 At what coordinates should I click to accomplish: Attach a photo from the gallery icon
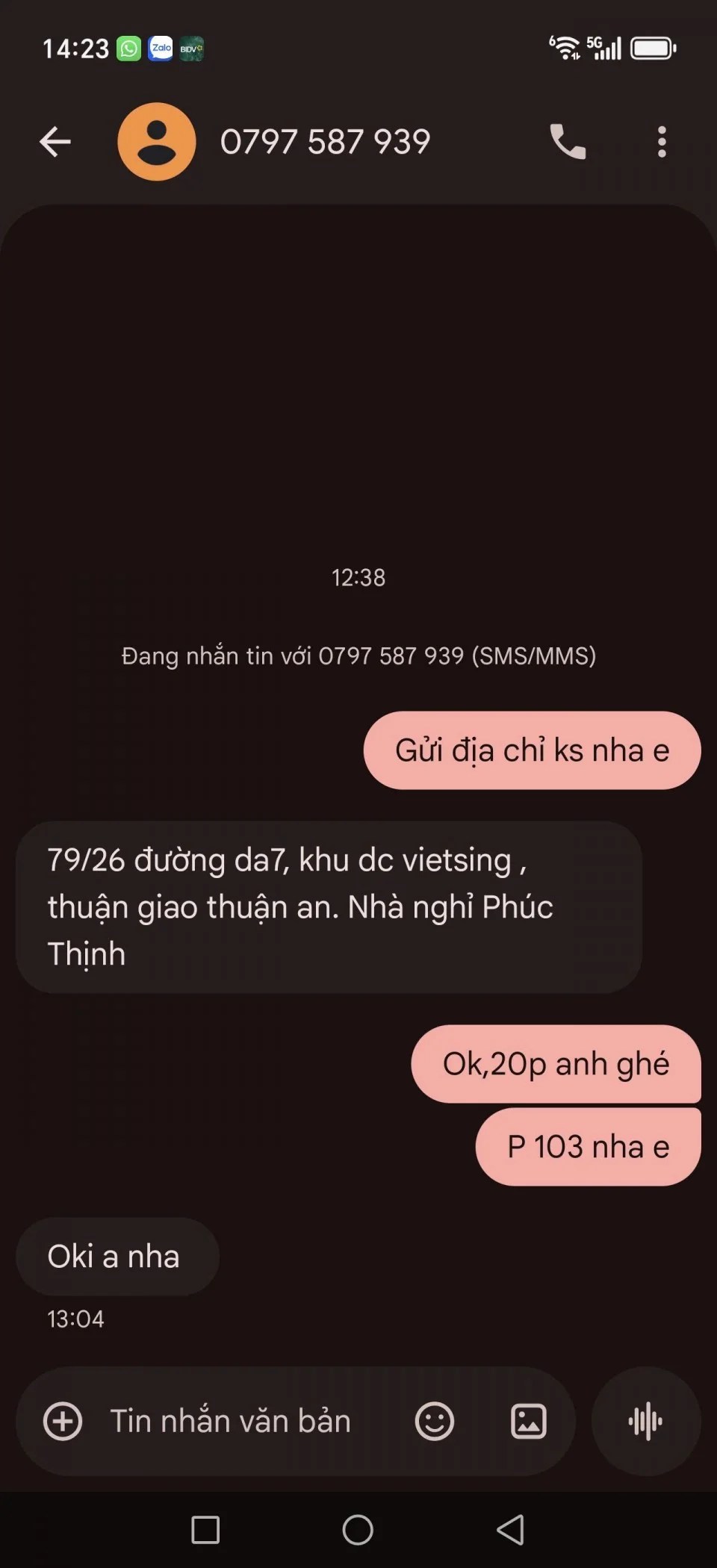(528, 1421)
